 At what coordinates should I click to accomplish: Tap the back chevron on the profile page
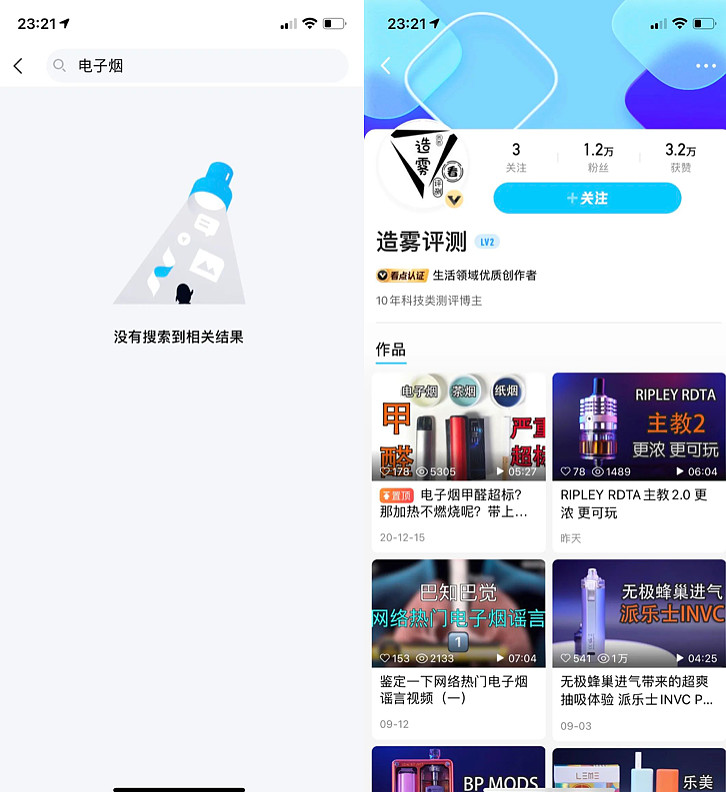point(388,64)
